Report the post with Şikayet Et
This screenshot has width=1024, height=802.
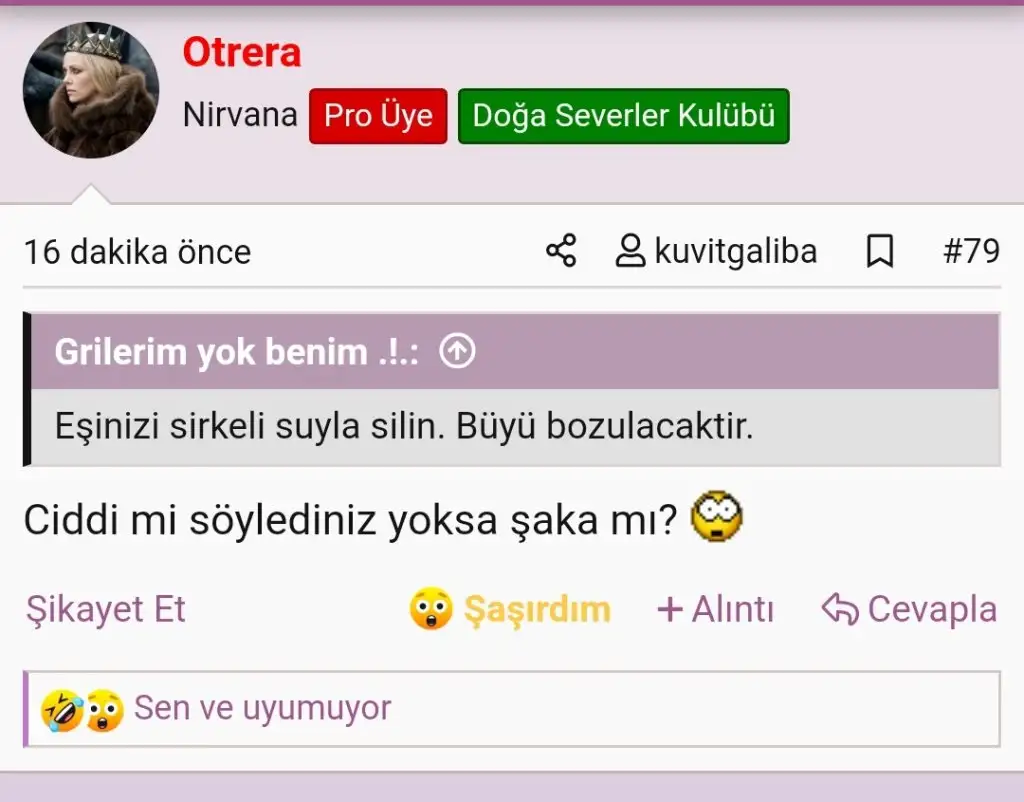pos(106,609)
